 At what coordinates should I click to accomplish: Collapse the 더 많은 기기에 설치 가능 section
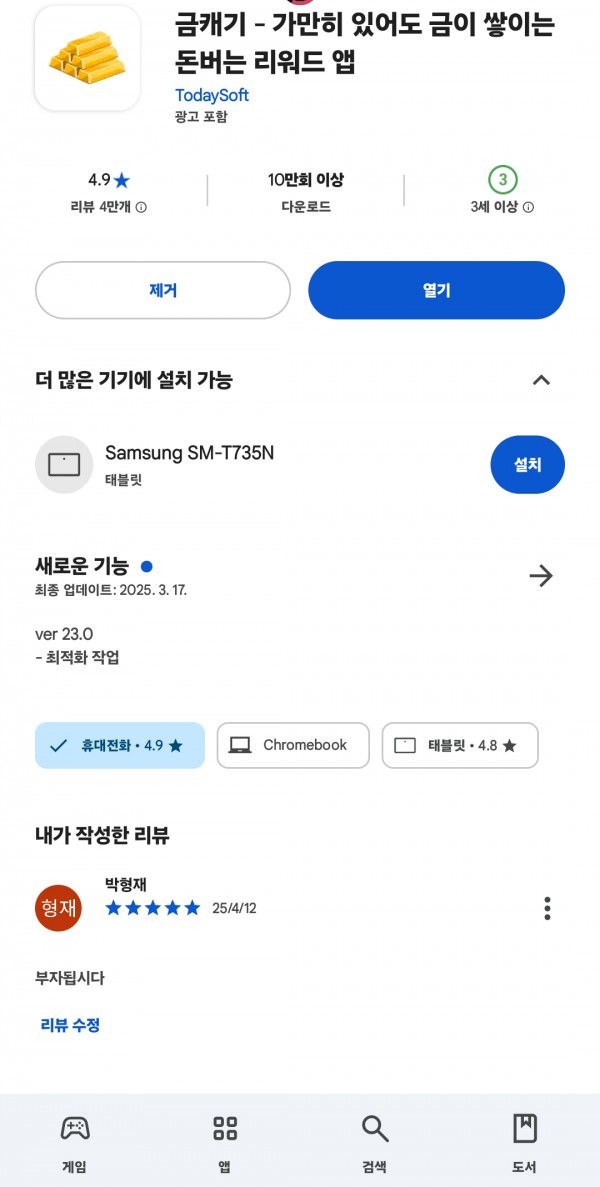coord(541,380)
